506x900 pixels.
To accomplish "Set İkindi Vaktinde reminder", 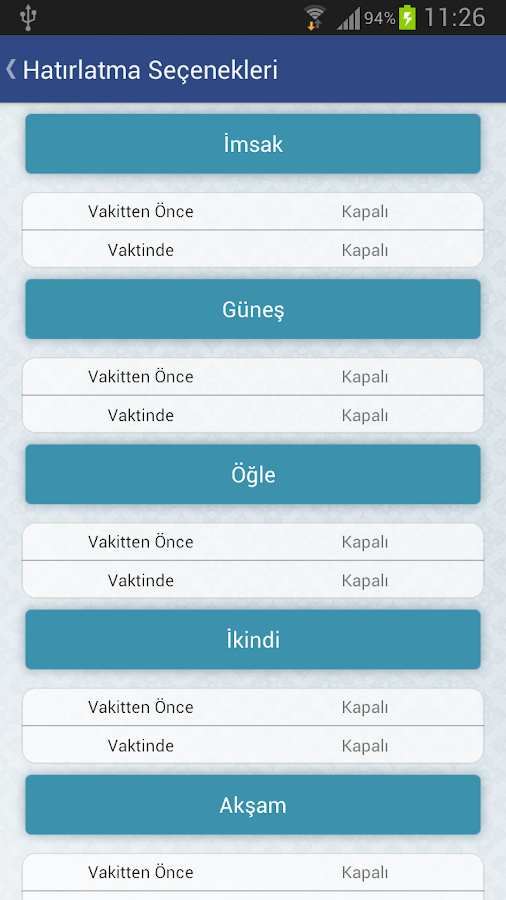I will click(x=252, y=745).
